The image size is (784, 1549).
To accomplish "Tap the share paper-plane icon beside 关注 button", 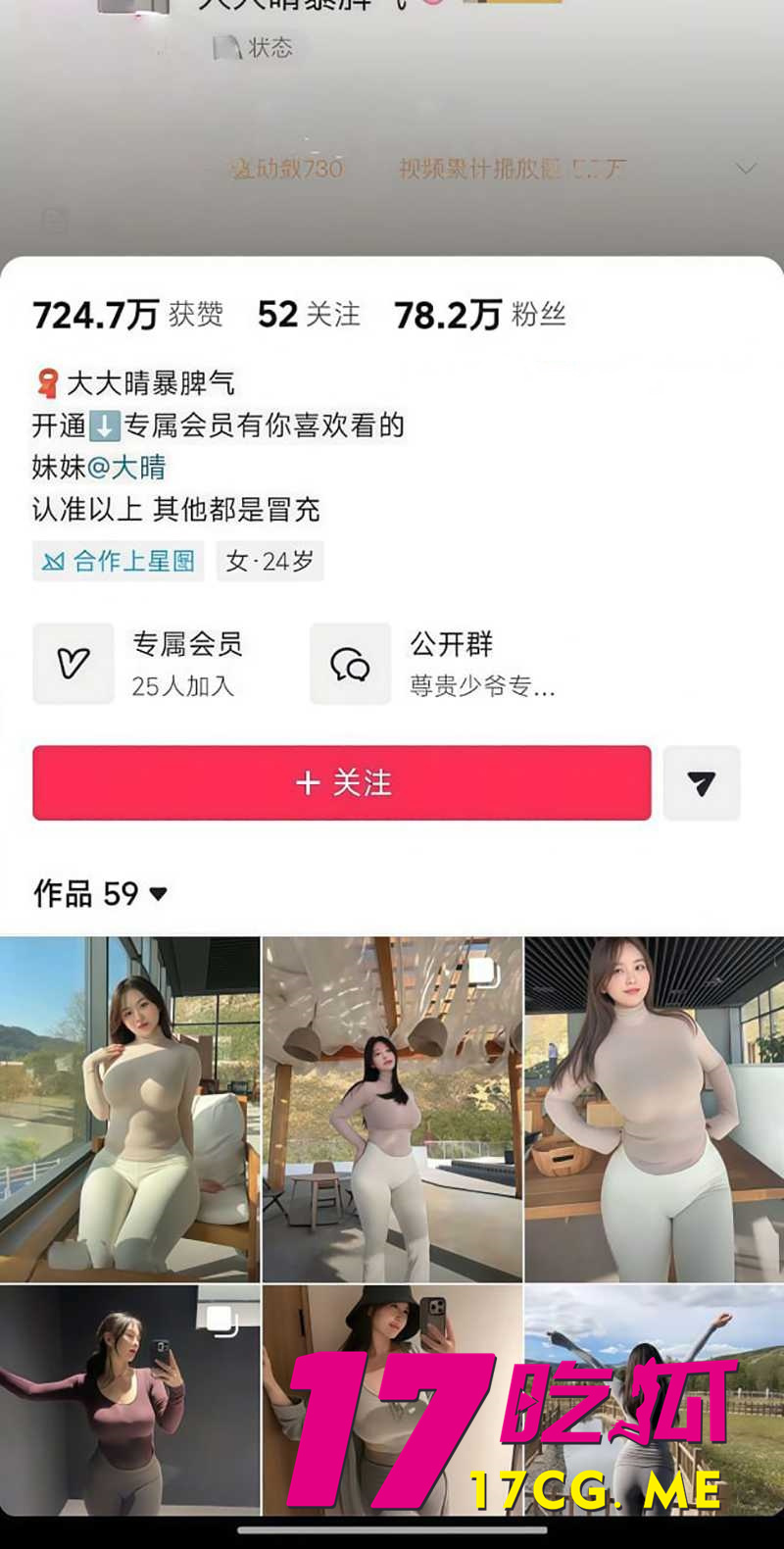I will [x=702, y=782].
